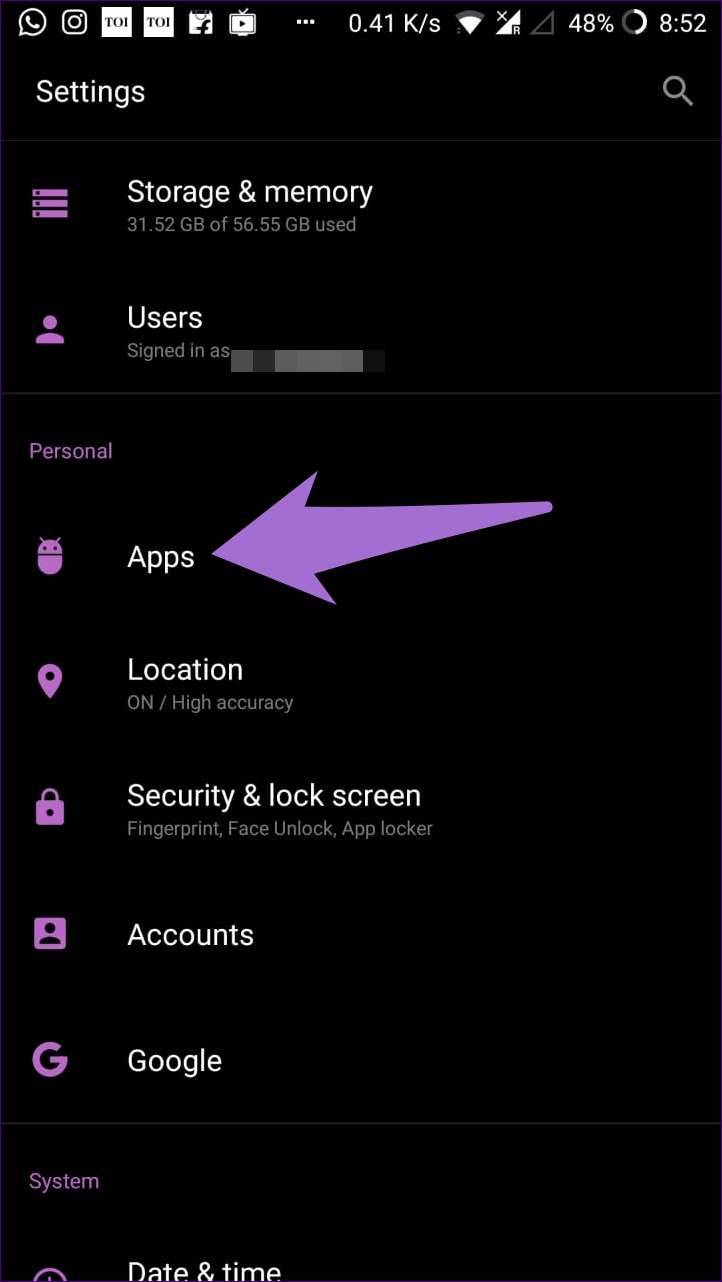Open the settings search icon

678,91
